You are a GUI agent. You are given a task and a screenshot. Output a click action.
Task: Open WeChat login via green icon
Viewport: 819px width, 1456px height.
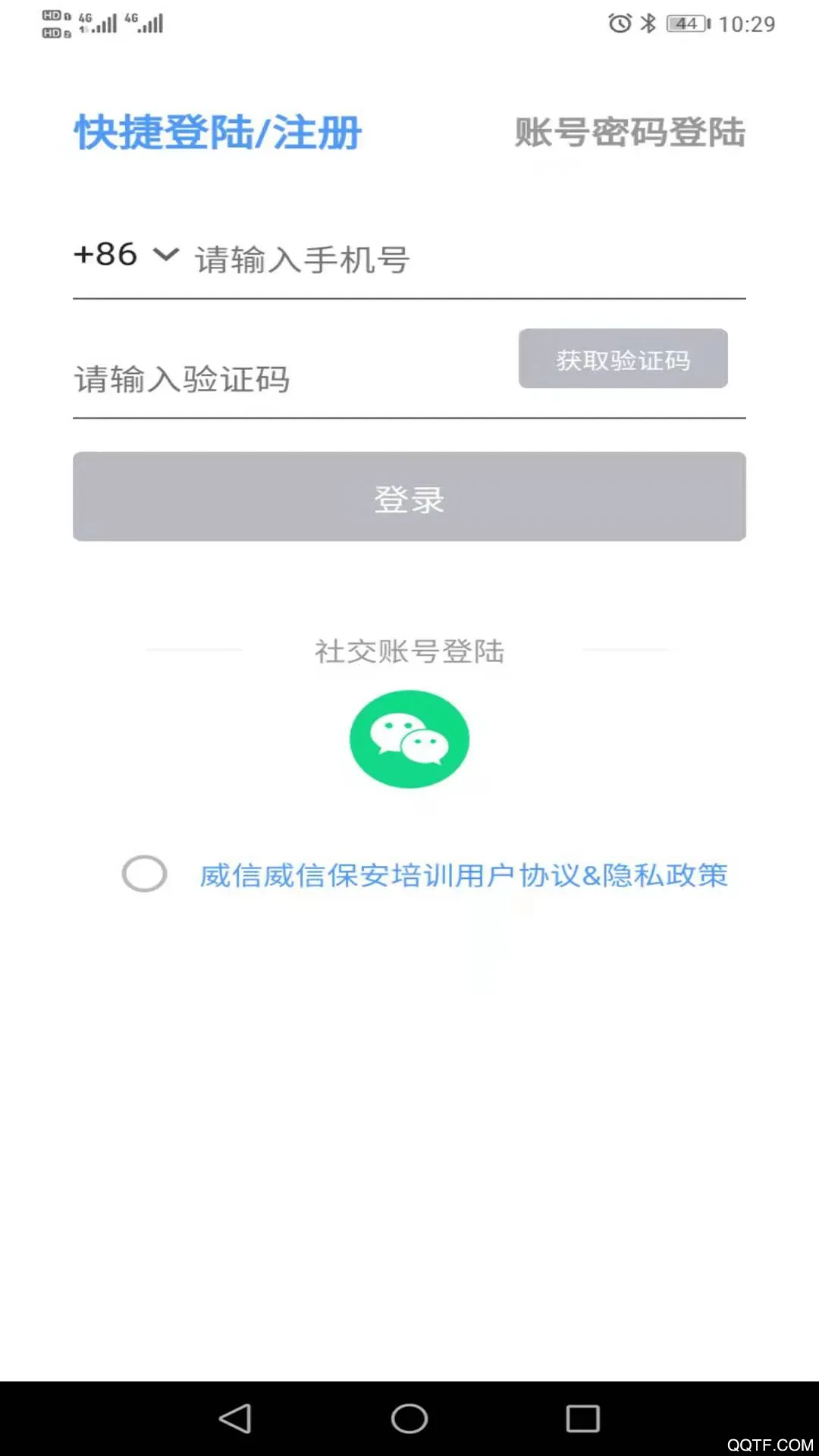tap(409, 738)
